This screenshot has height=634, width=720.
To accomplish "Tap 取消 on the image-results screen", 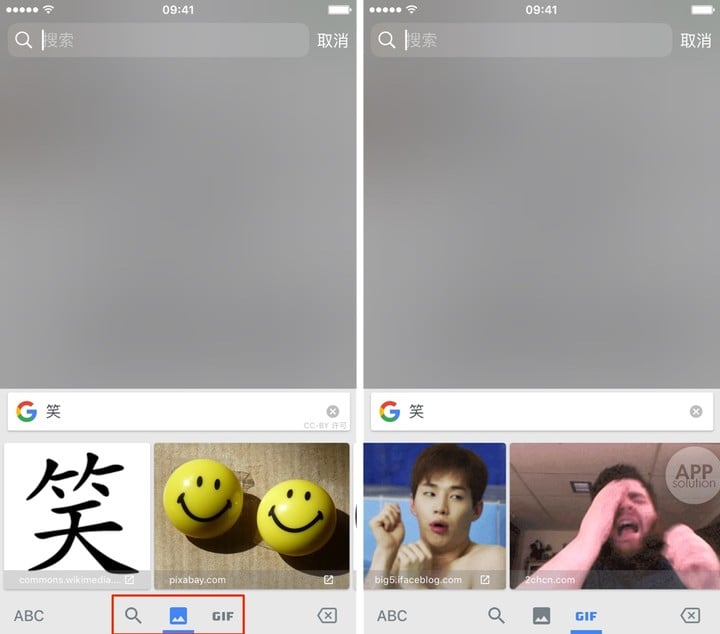I will click(x=333, y=41).
